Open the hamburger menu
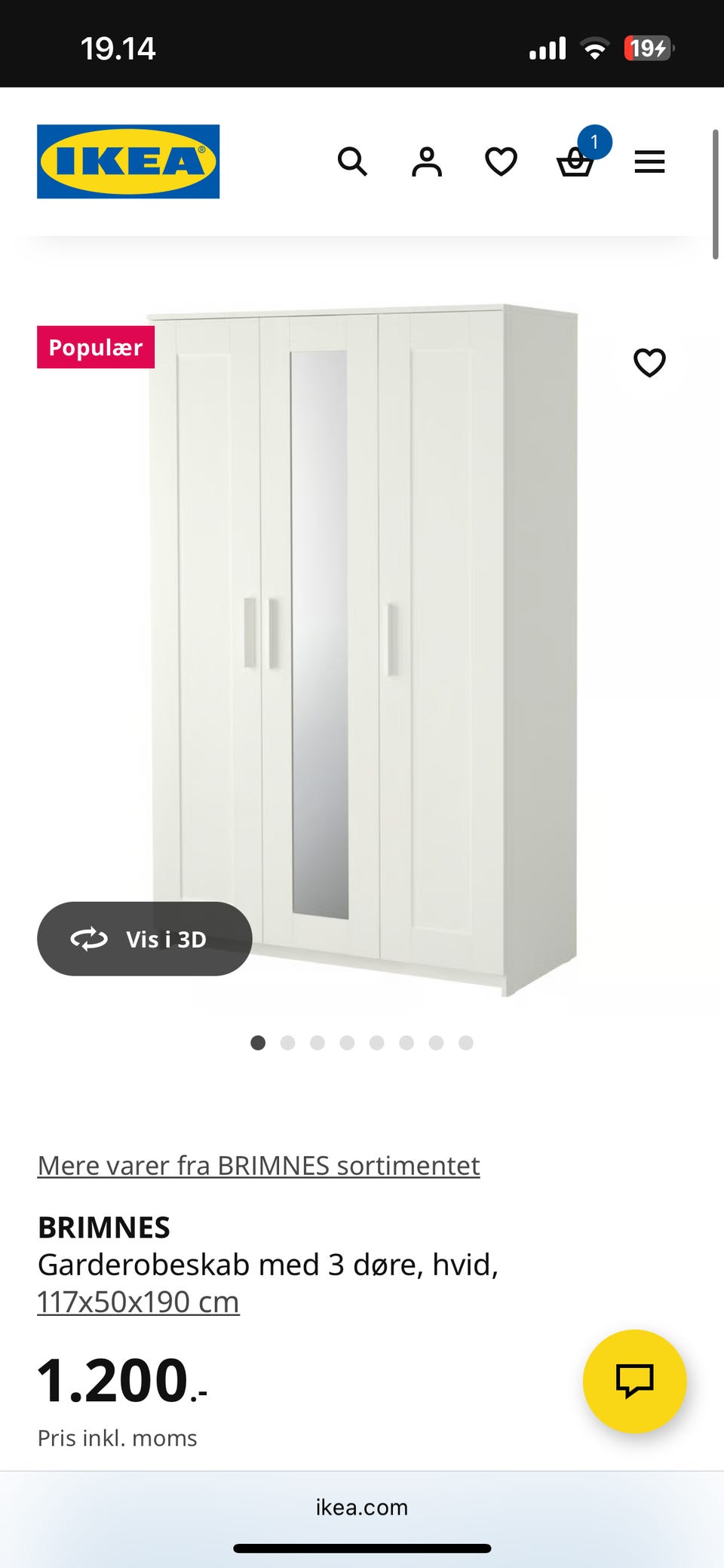 649,161
